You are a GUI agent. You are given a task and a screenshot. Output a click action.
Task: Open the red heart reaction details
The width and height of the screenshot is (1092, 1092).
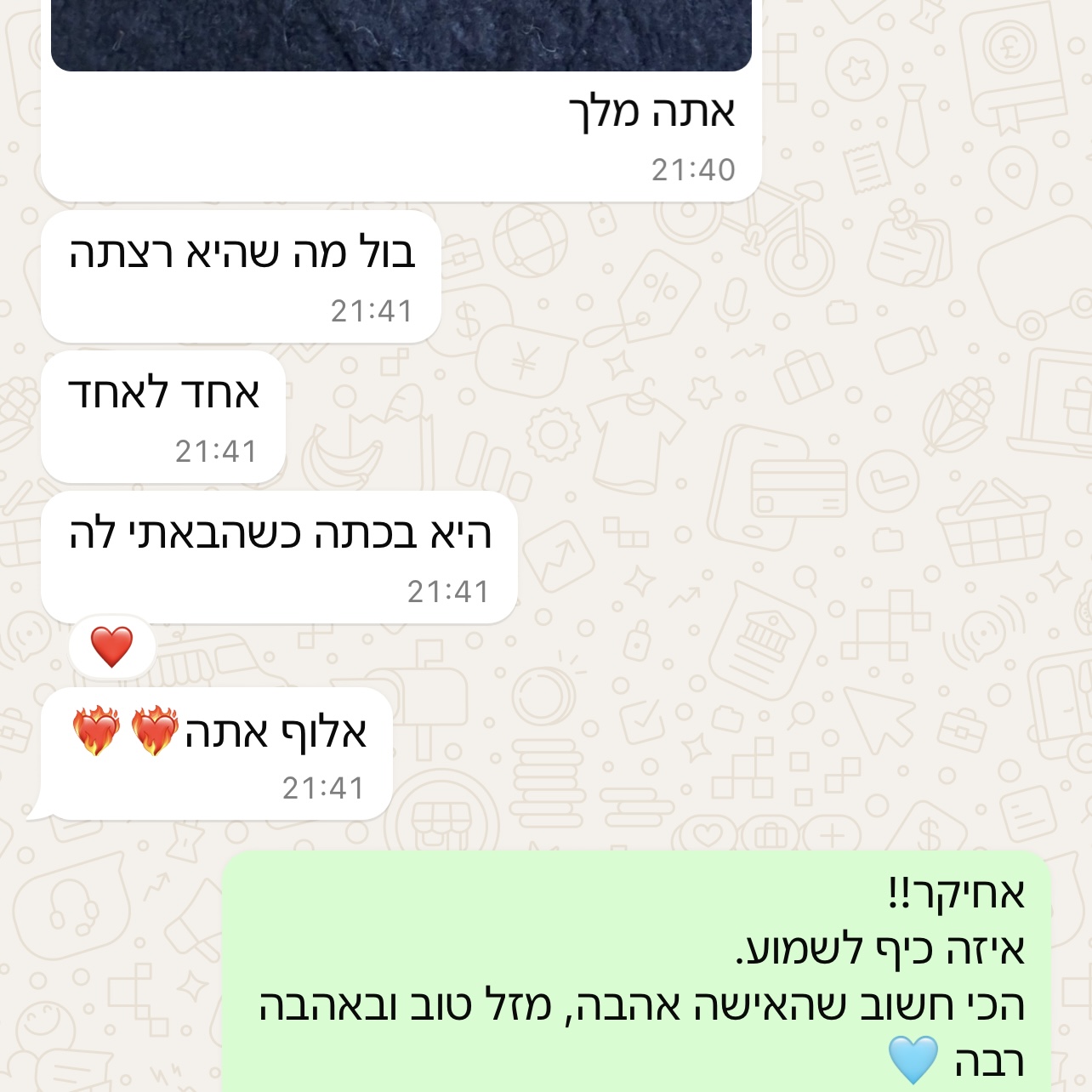[112, 647]
